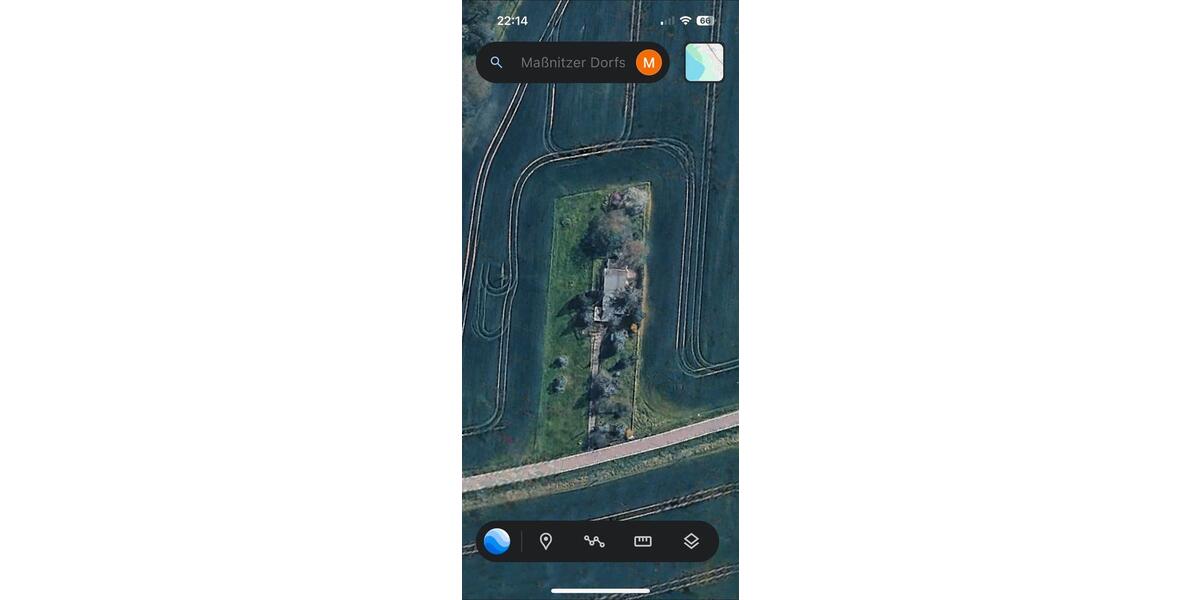
Task: Open the map style thumbnail
Action: pos(704,62)
